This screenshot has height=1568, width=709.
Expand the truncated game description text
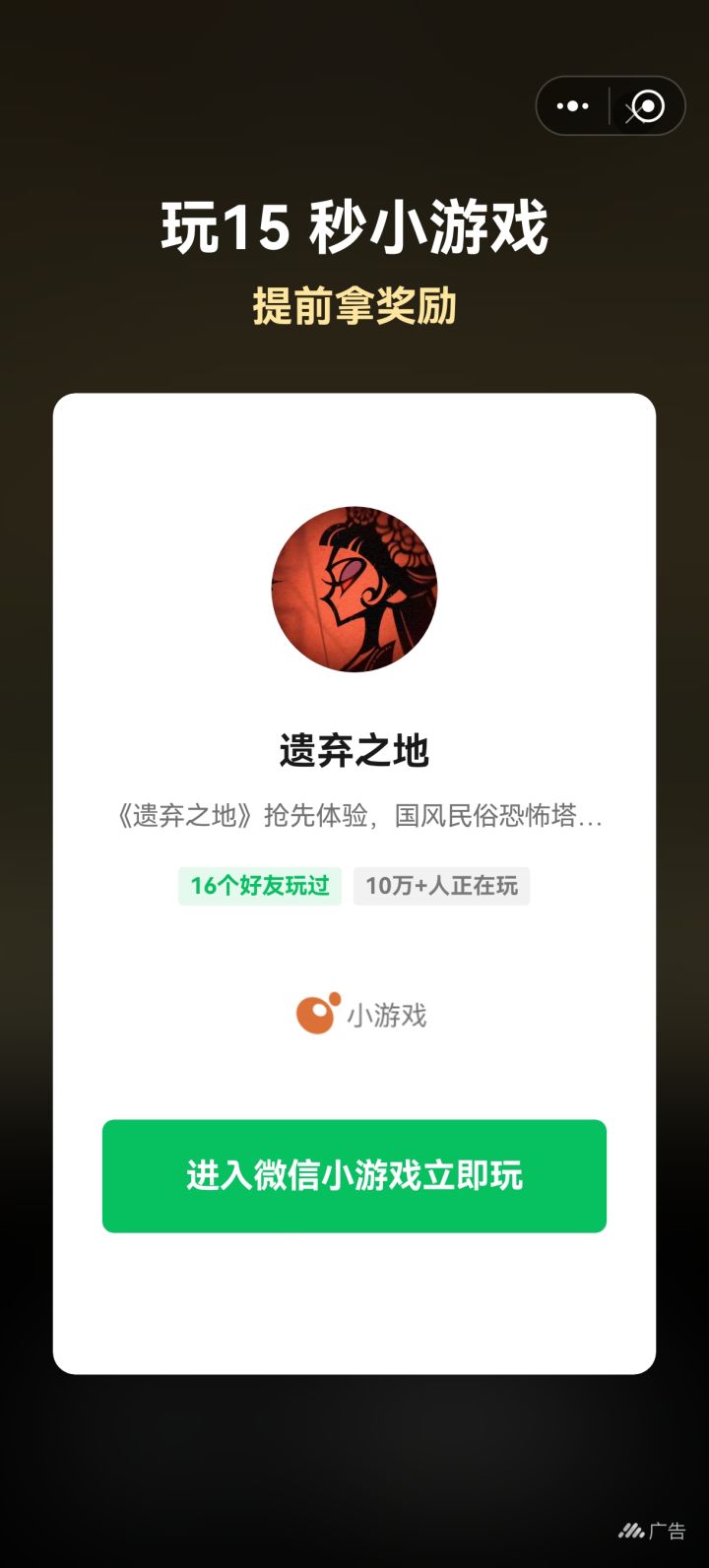pos(354,817)
